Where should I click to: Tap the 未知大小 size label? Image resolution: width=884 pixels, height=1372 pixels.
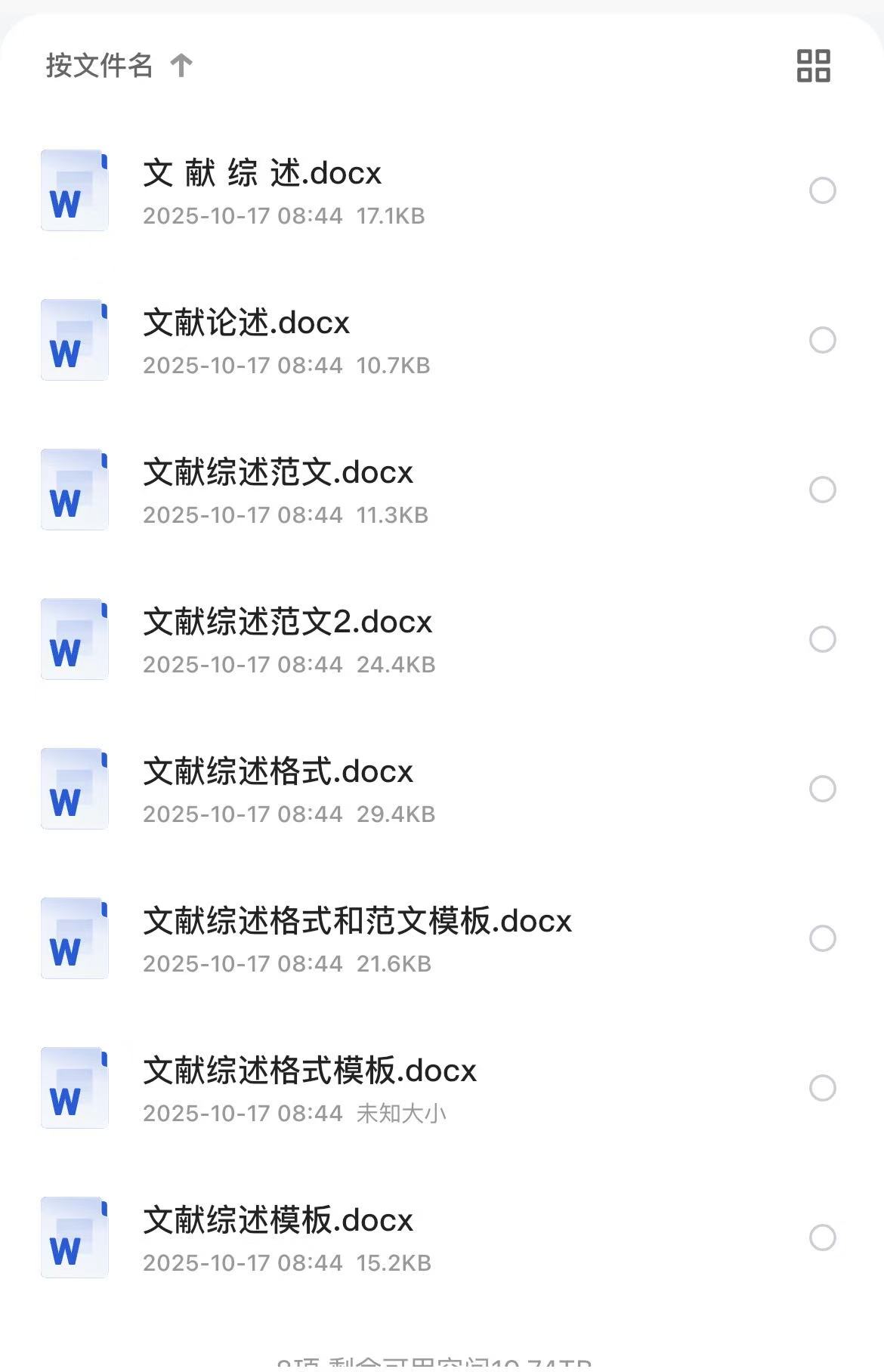403,1113
